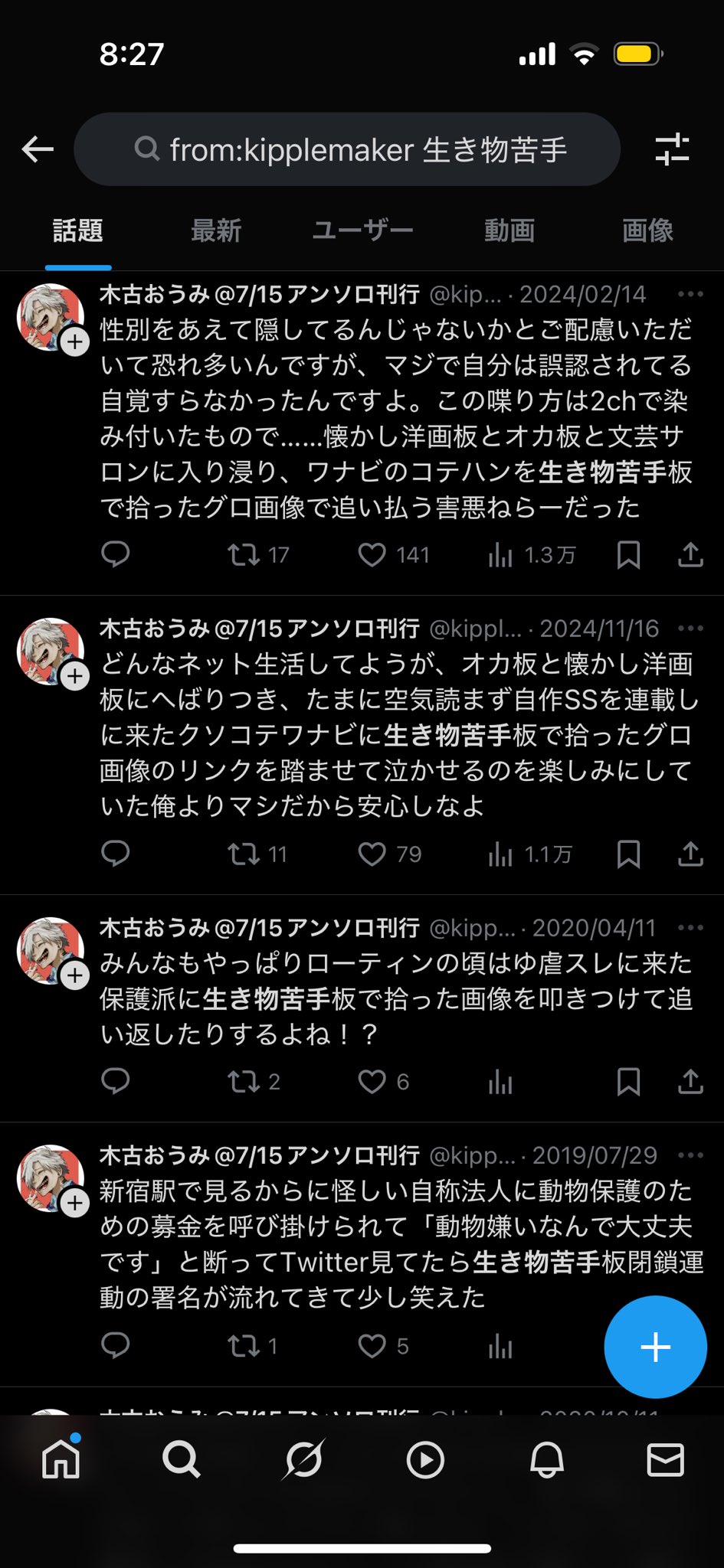Viewport: 724px width, 1568px height.
Task: Open the 2019/07/29 post about 新宿駅
Action: [x=401, y=1244]
